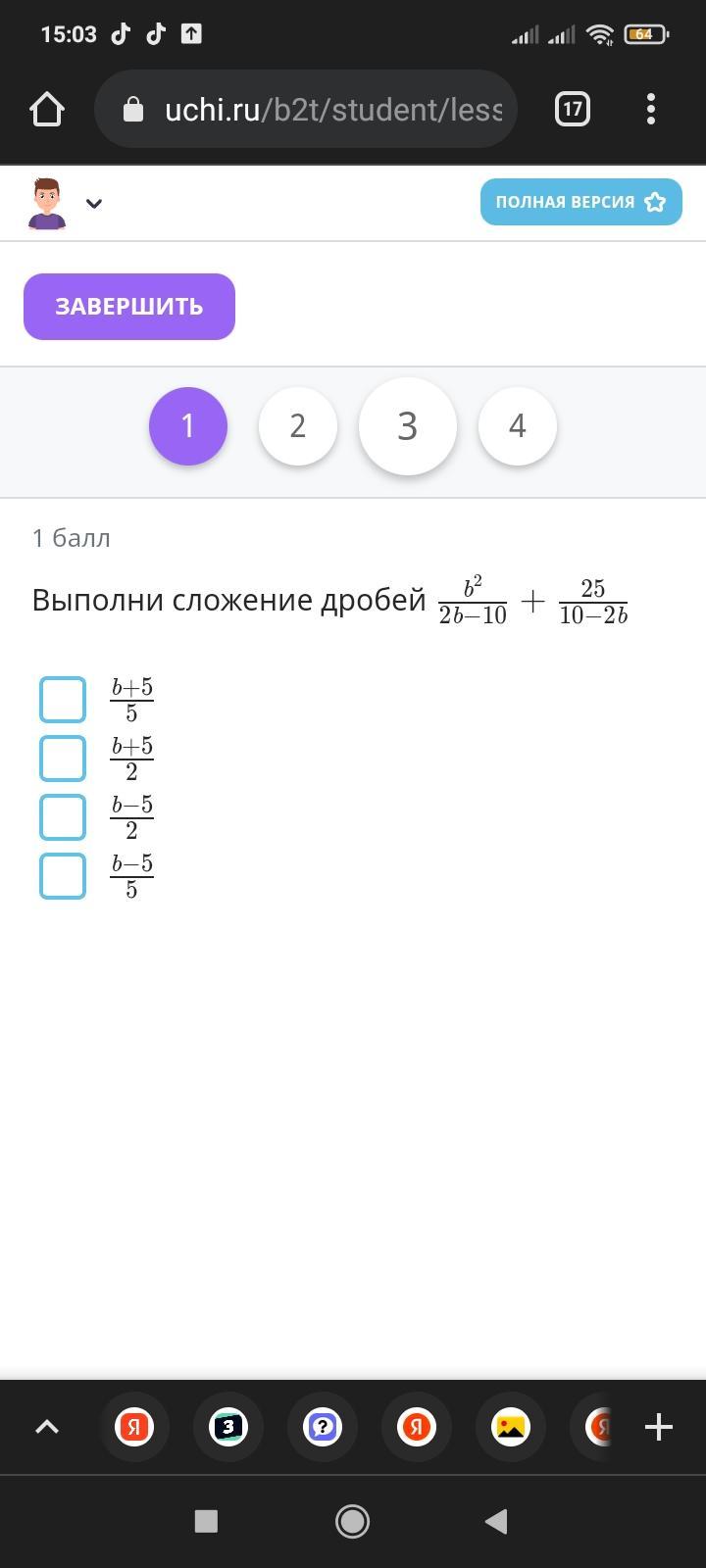
Task: Open the tab with the question mark icon
Action: click(323, 1427)
